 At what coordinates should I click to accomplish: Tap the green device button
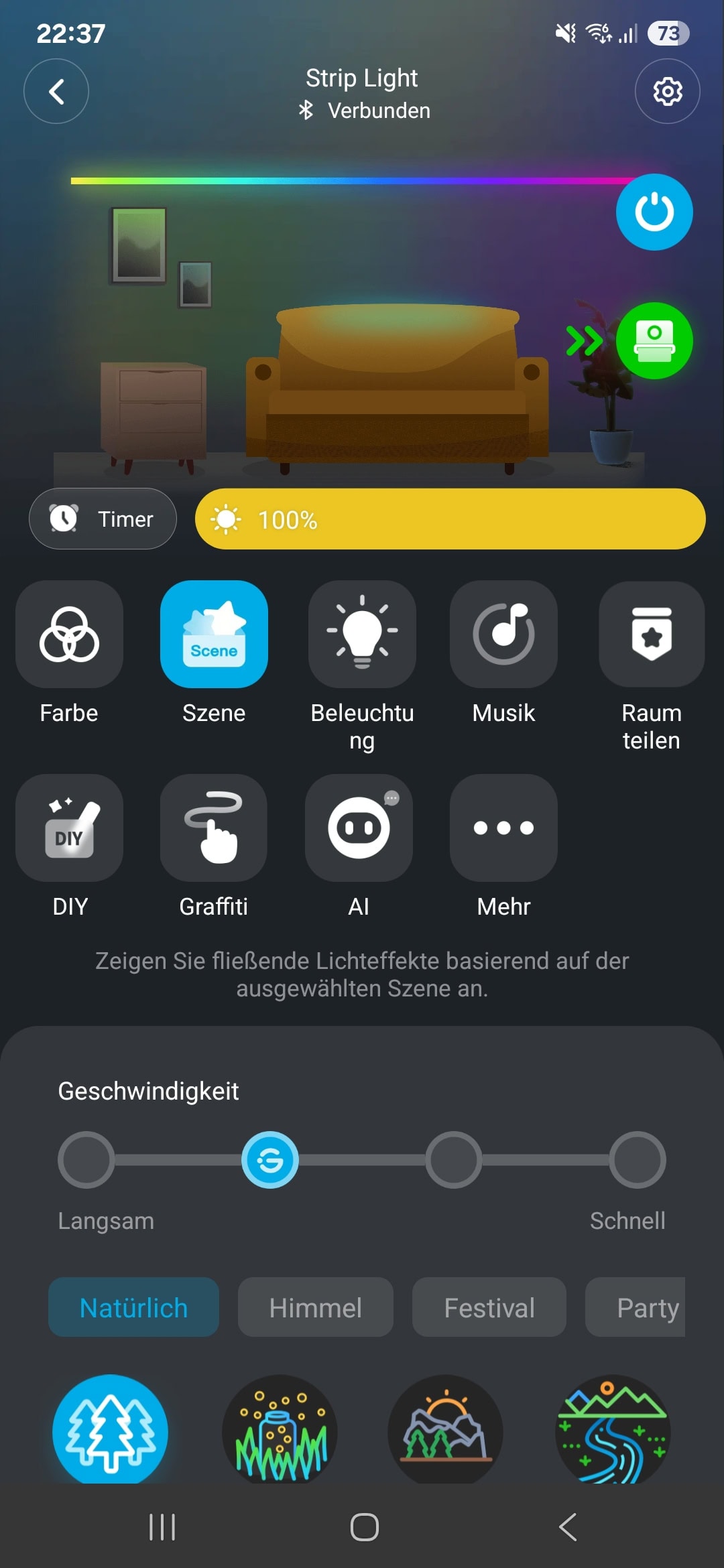654,340
